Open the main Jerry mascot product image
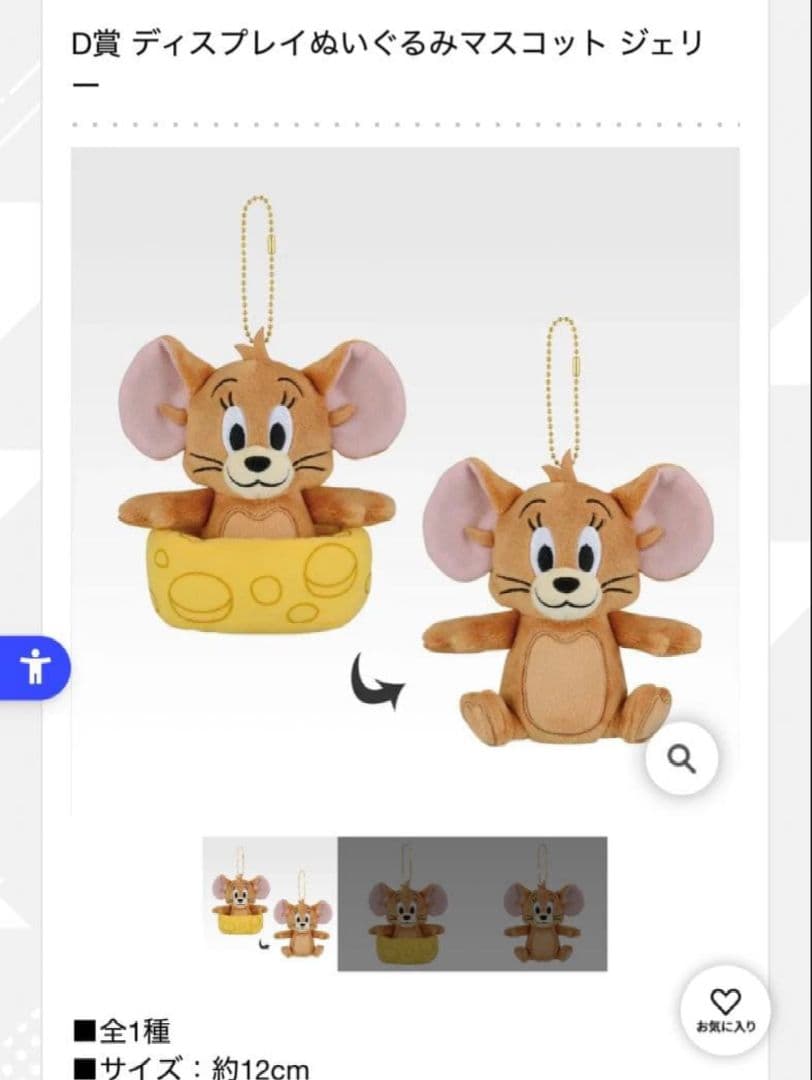Image resolution: width=812 pixels, height=1080 pixels. point(405,481)
